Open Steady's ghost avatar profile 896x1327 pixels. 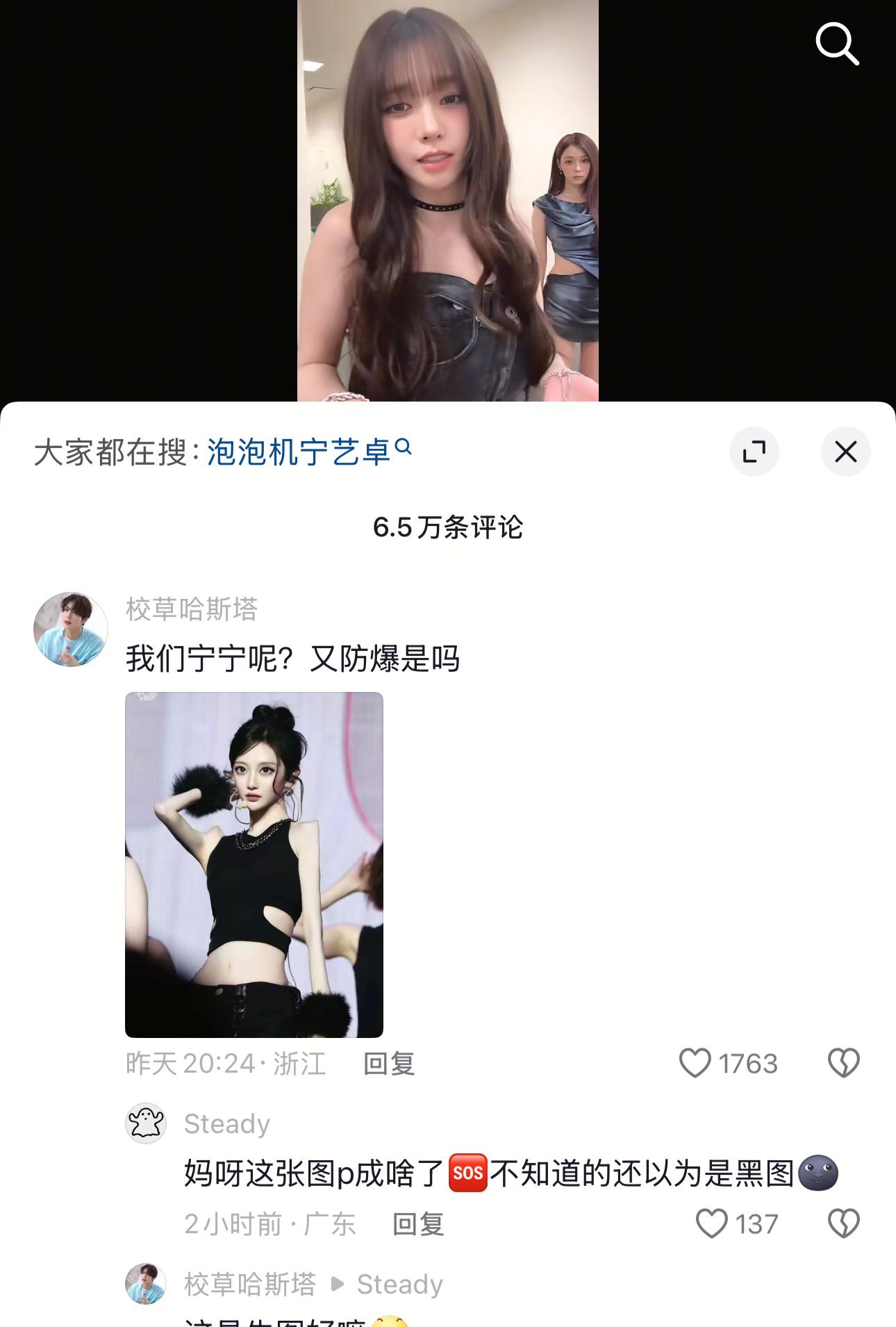click(146, 1123)
